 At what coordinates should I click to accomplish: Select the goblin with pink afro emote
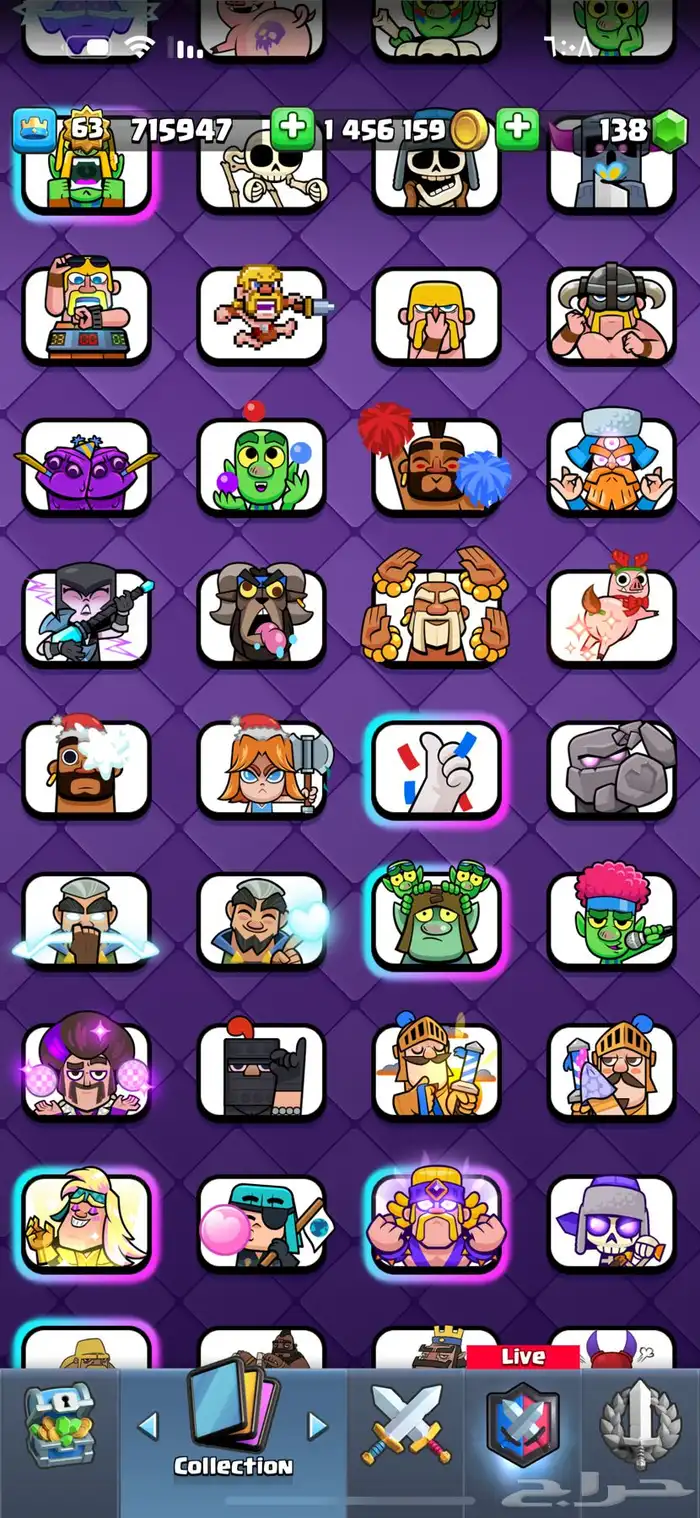click(x=611, y=919)
